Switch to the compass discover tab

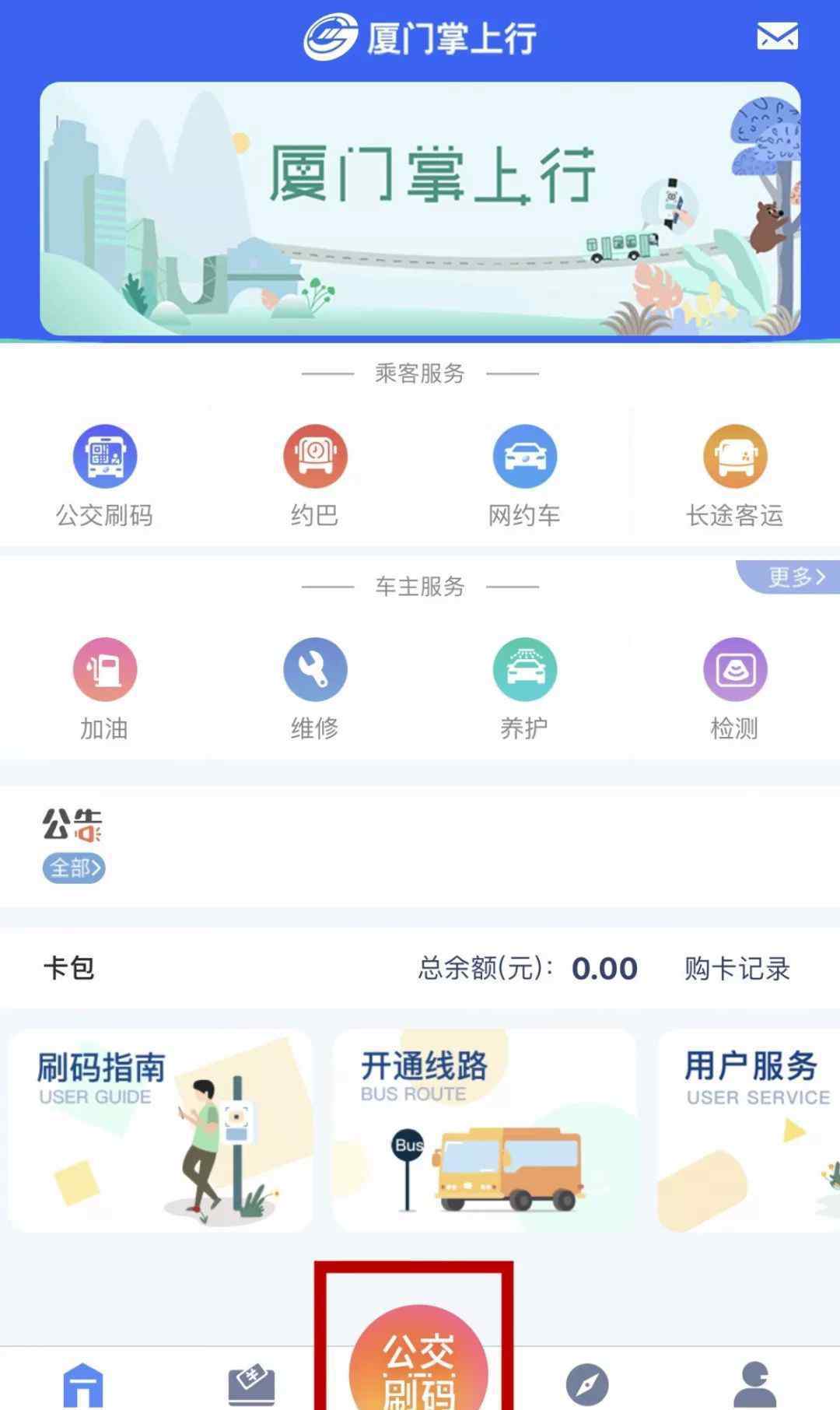point(587,1384)
